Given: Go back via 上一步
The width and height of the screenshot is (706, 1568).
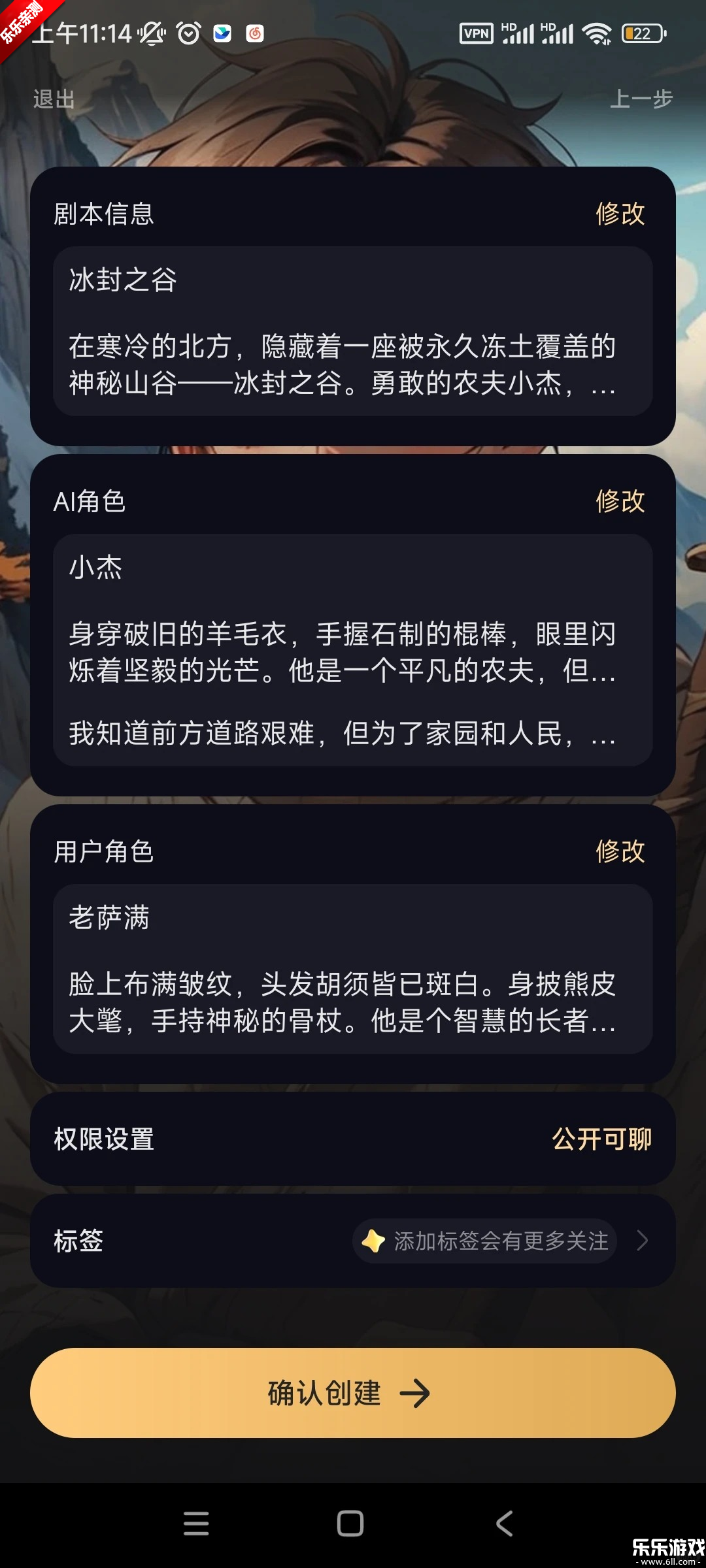Looking at the screenshot, I should point(641,99).
